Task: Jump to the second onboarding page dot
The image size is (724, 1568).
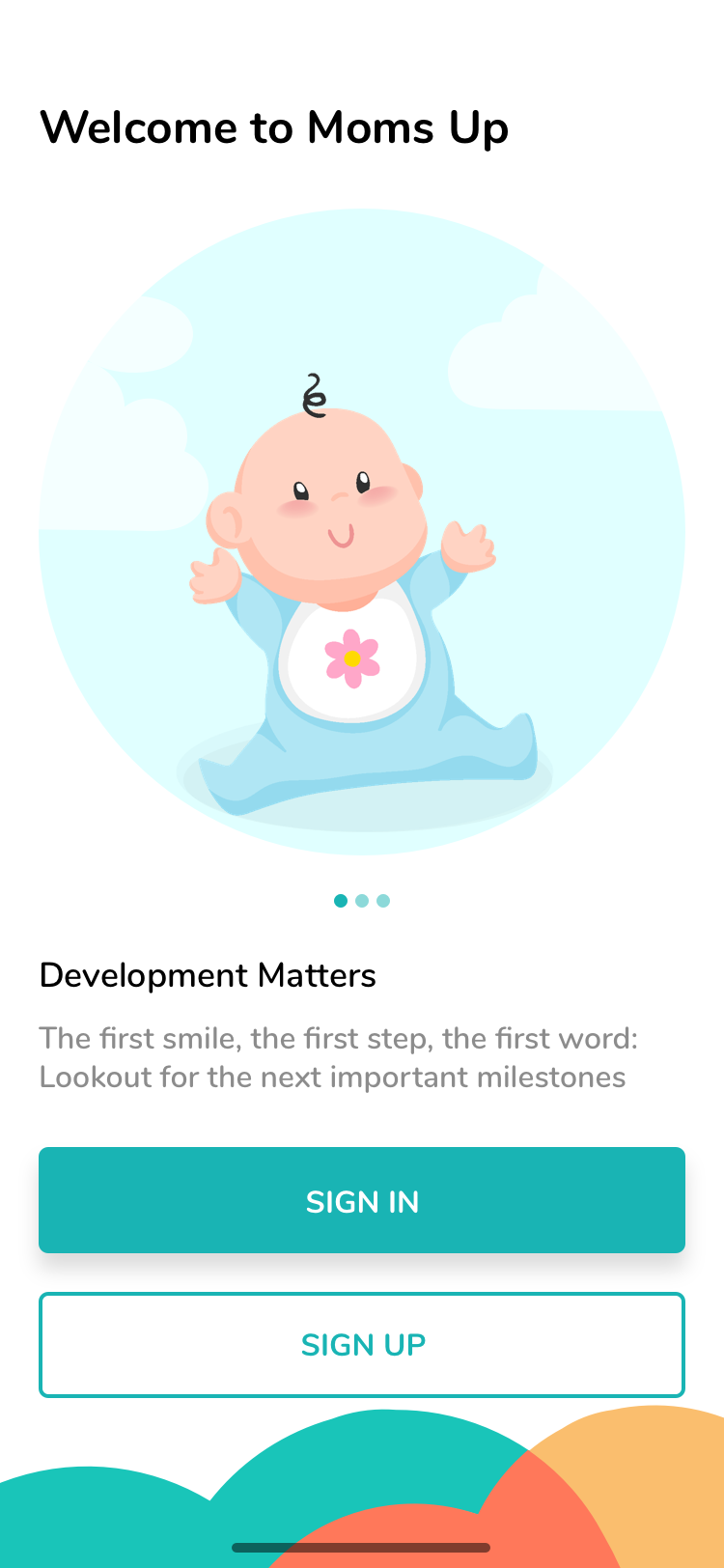Action: pyautogui.click(x=362, y=901)
